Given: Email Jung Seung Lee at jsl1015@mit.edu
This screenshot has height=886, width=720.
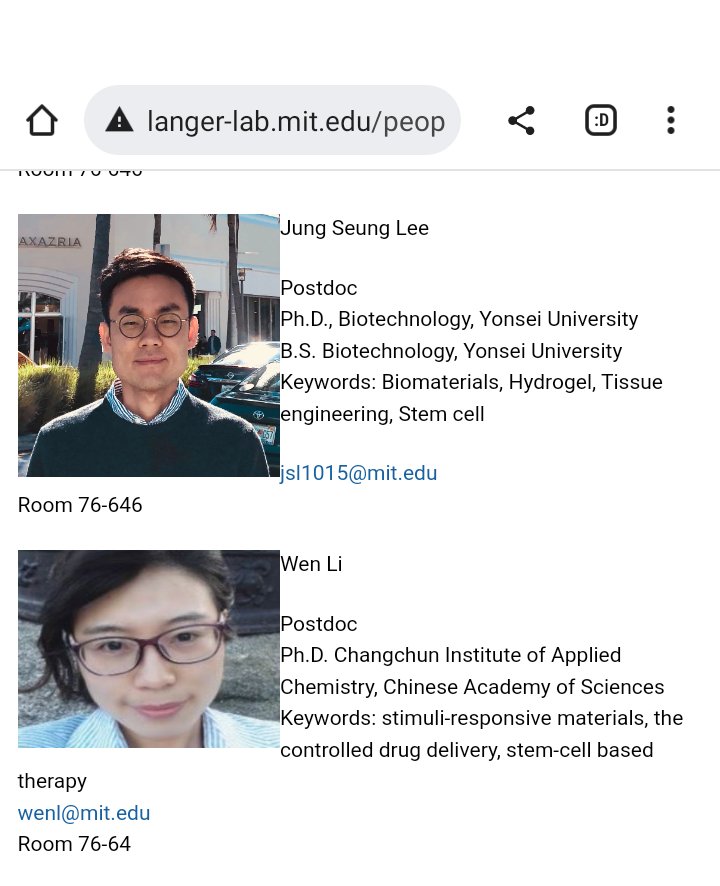Looking at the screenshot, I should [x=359, y=474].
